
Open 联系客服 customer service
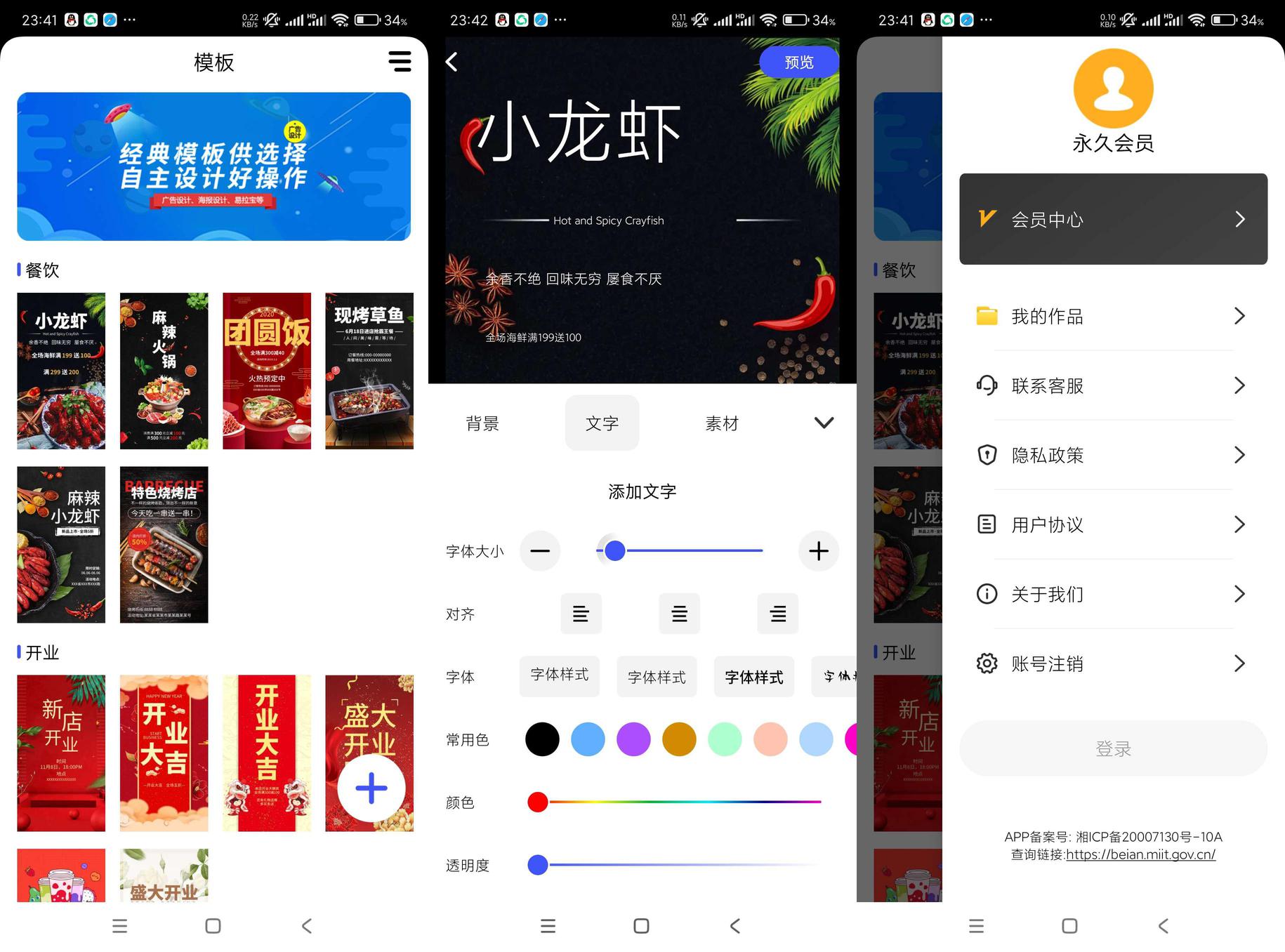pos(1113,385)
